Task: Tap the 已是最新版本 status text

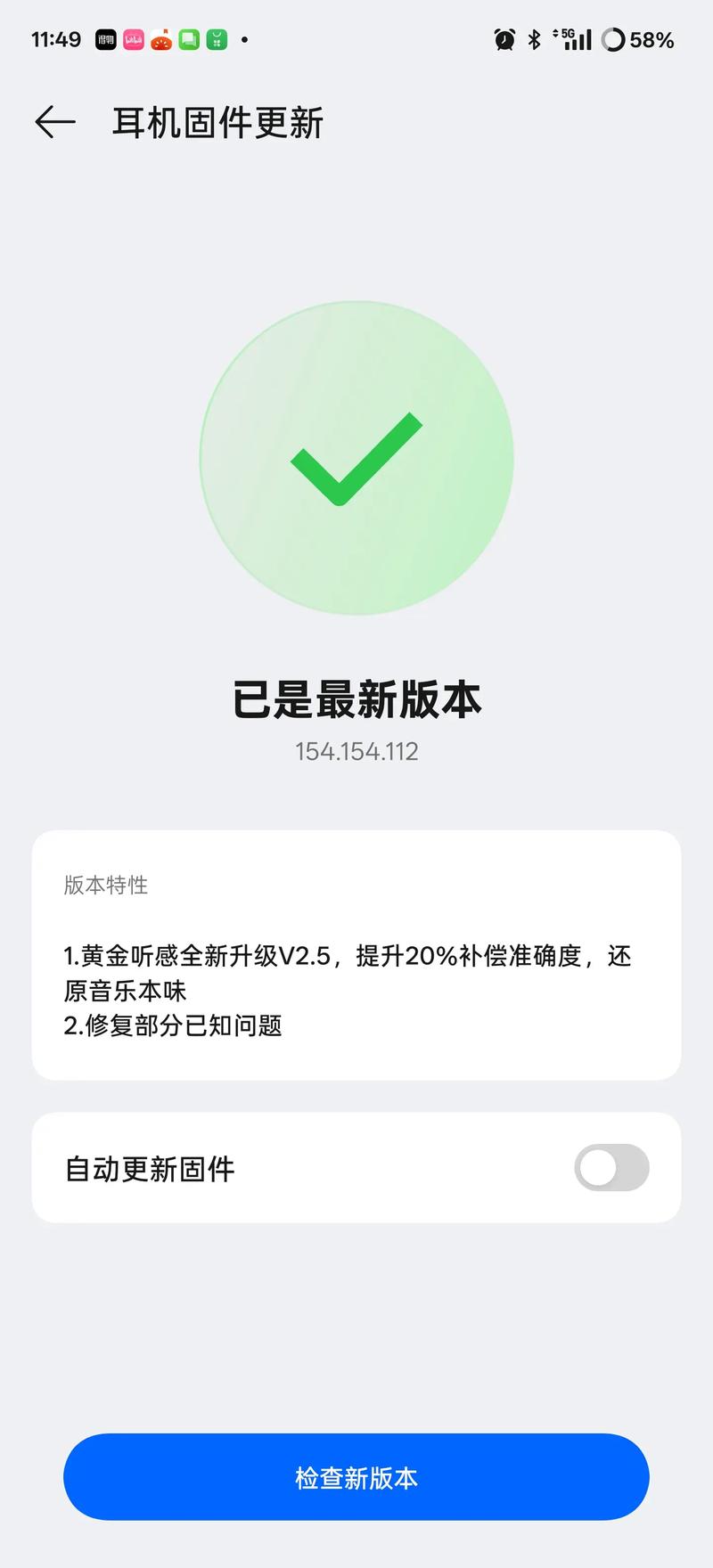Action: 356,700
